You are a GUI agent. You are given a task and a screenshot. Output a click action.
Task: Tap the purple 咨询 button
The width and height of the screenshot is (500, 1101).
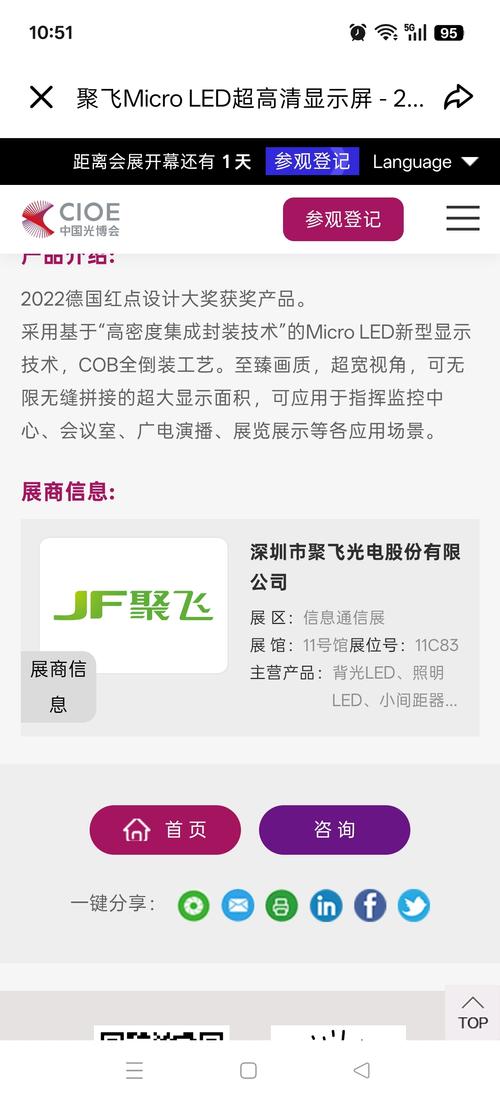click(x=334, y=830)
